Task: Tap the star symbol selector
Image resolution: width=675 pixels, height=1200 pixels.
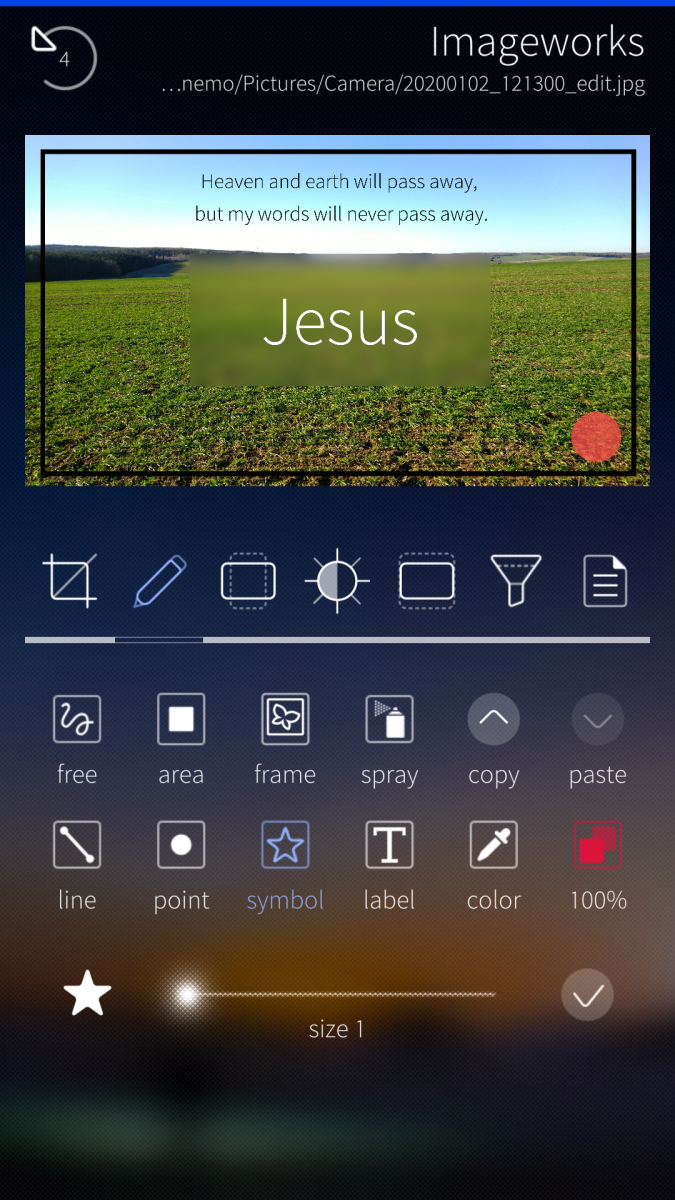Action: (x=87, y=996)
